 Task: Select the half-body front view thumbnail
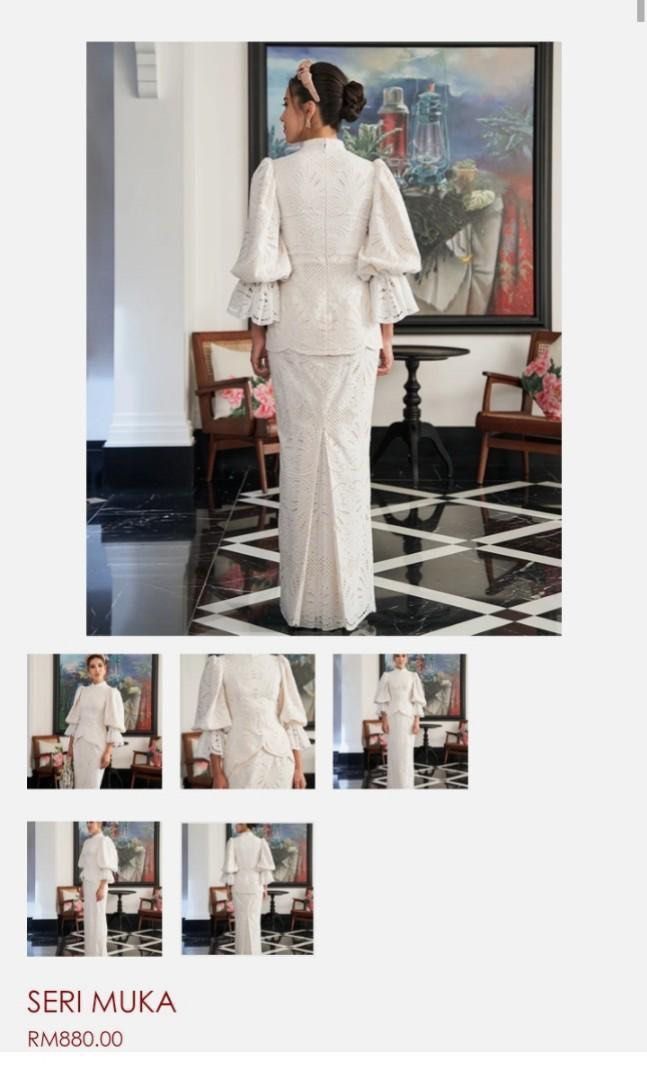tap(94, 721)
